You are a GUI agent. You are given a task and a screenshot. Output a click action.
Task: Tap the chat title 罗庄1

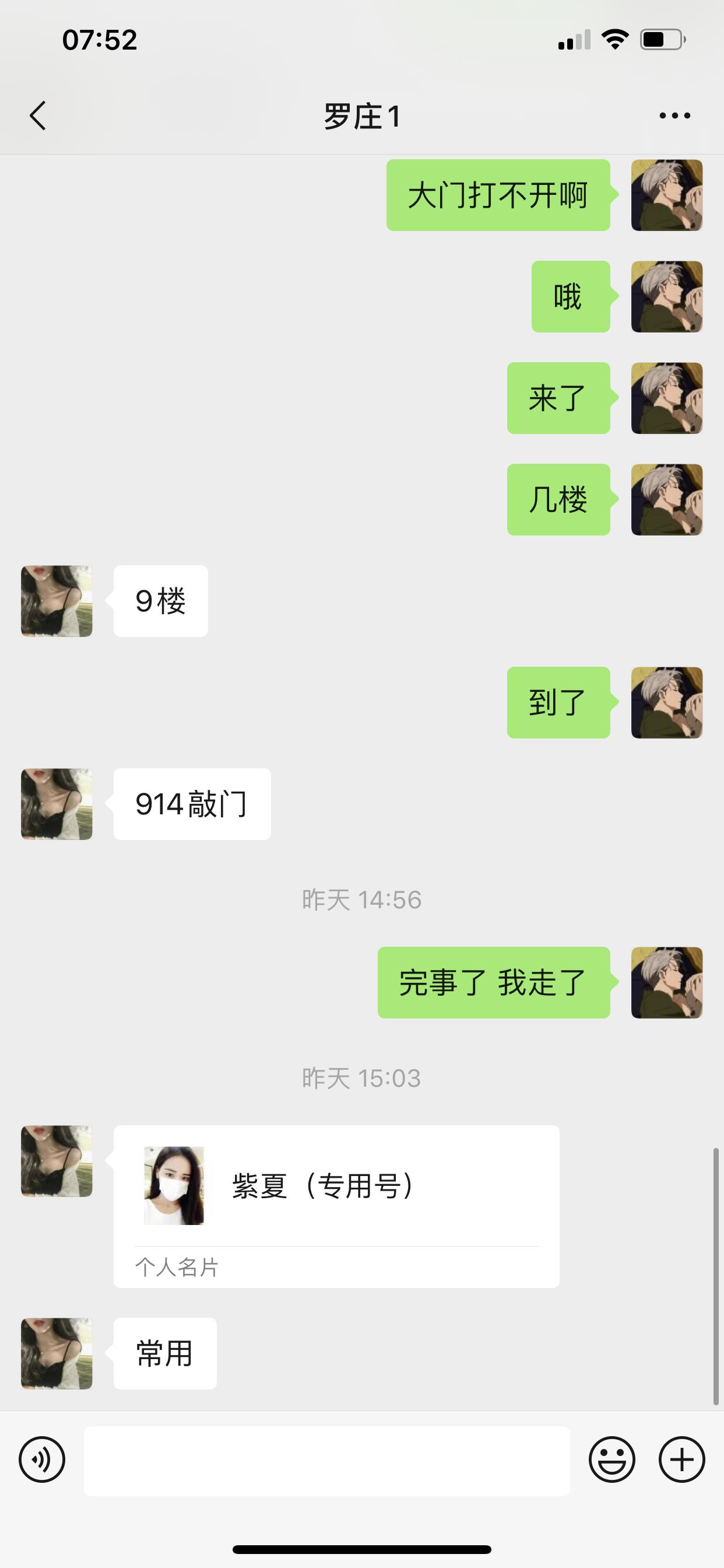(x=361, y=117)
